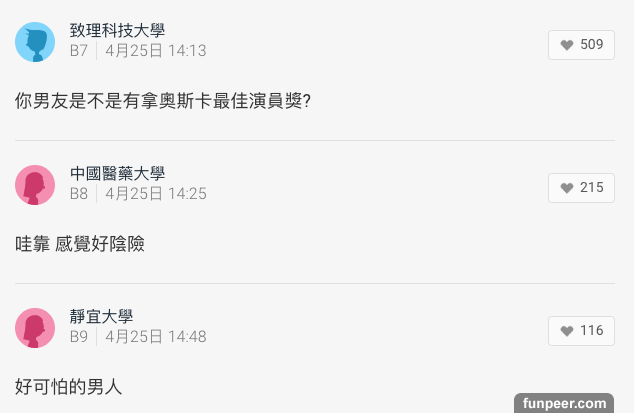
Task: Open the 靜宜大學 commenter avatar
Action: (x=36, y=328)
